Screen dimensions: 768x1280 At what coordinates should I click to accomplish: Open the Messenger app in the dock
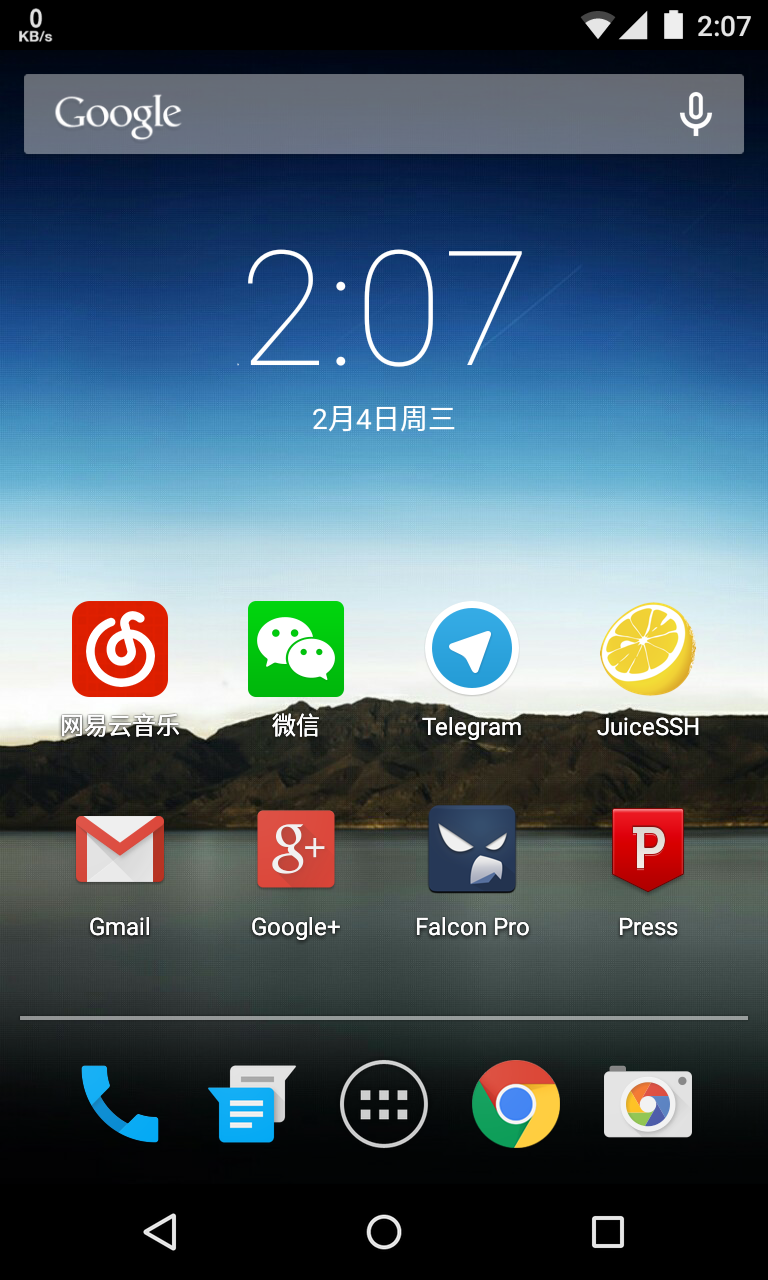[250, 1104]
